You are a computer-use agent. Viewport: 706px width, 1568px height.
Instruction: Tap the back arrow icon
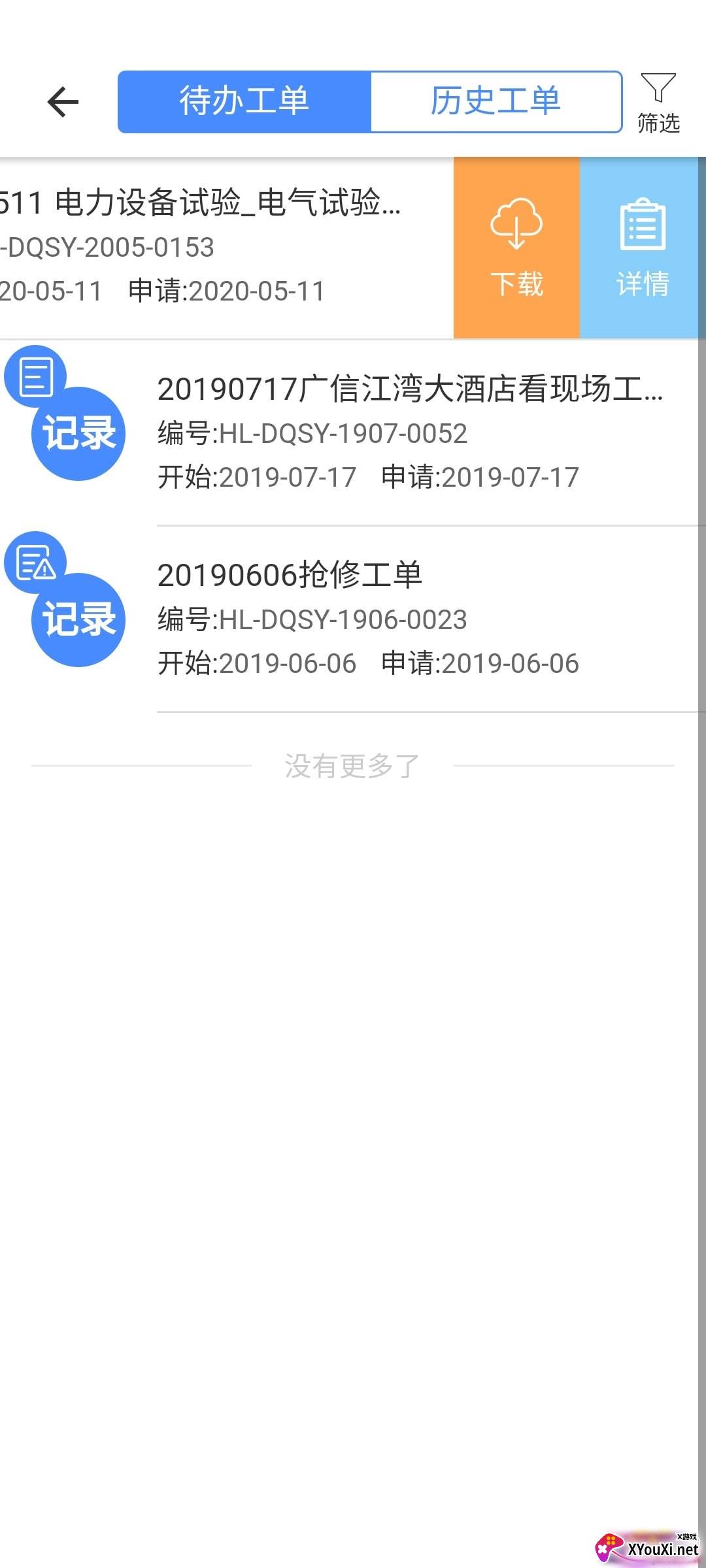click(63, 101)
